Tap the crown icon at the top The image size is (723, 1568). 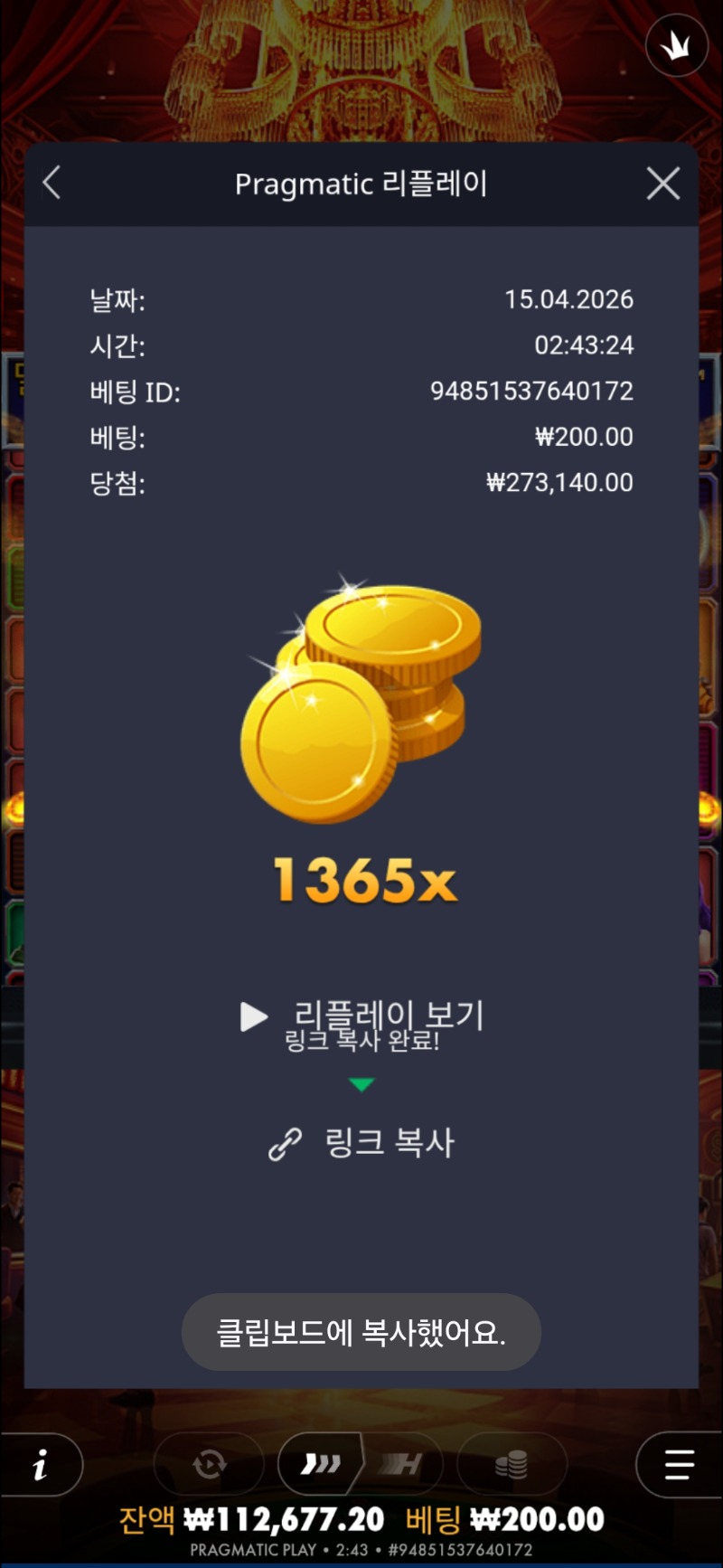click(677, 46)
